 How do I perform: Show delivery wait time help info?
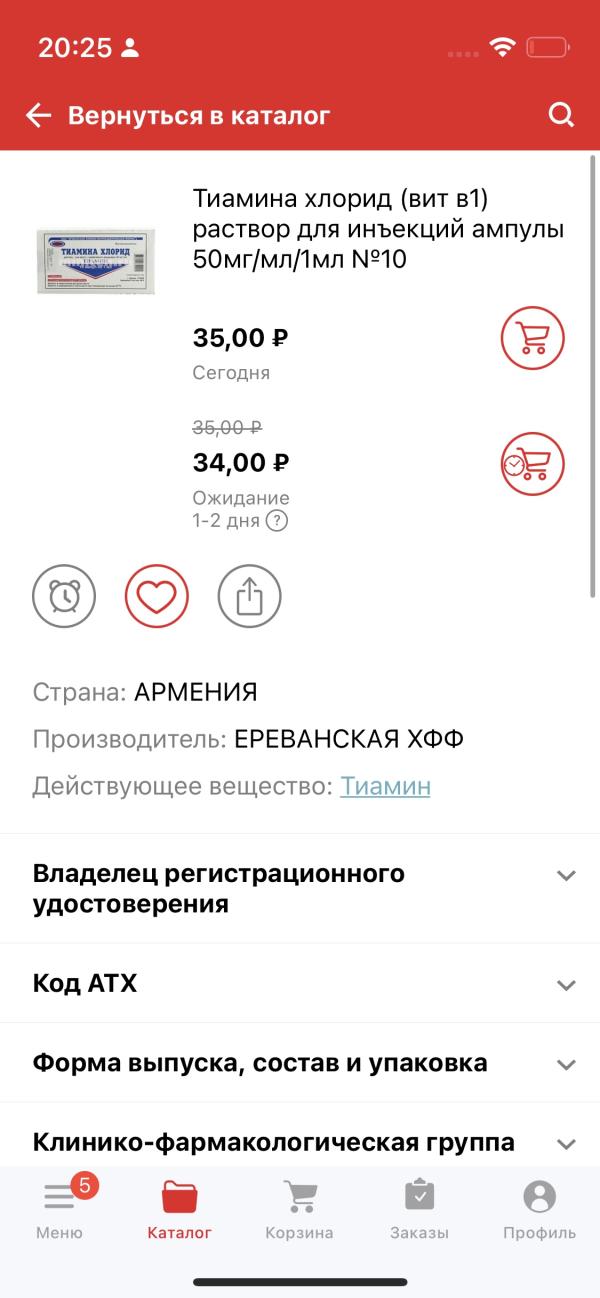pyautogui.click(x=277, y=521)
